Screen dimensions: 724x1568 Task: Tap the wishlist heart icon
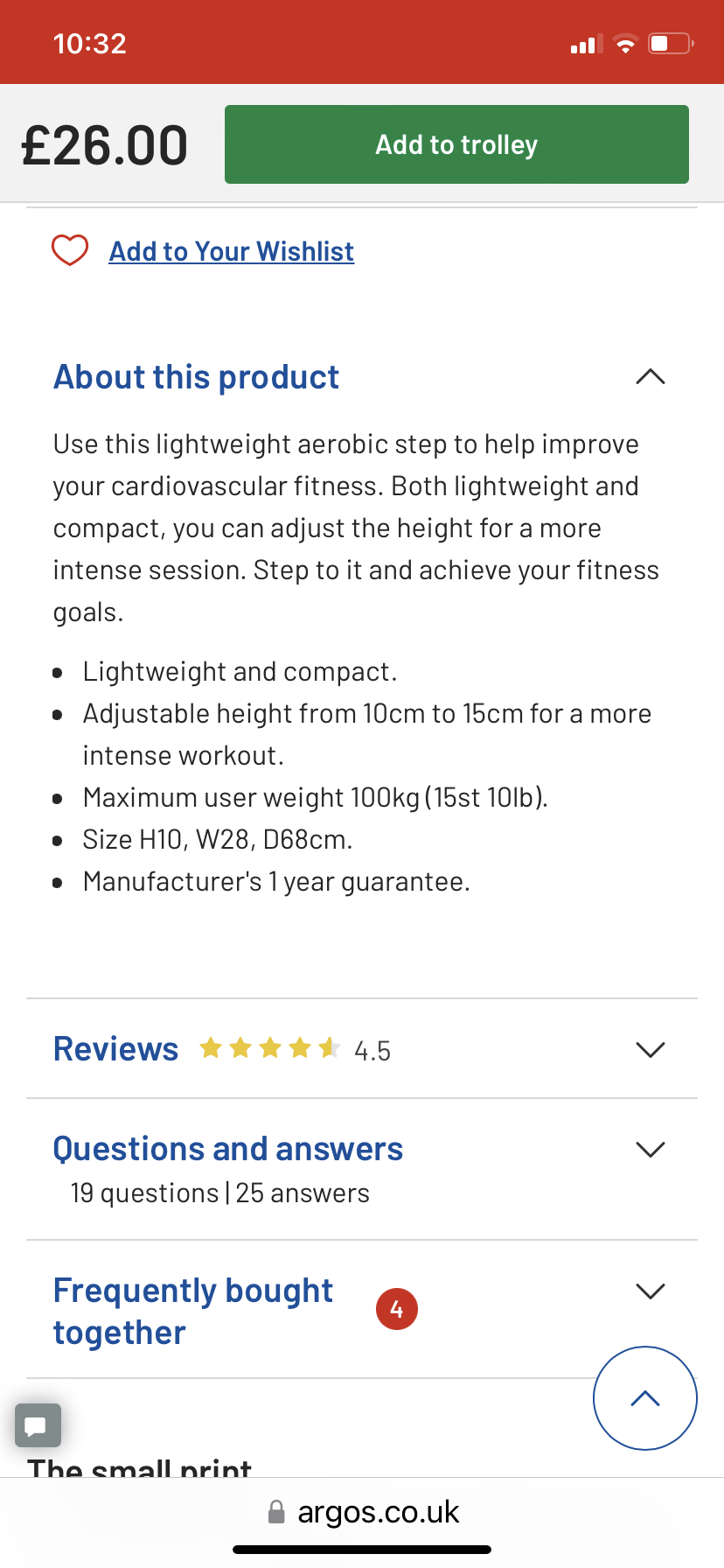(70, 251)
